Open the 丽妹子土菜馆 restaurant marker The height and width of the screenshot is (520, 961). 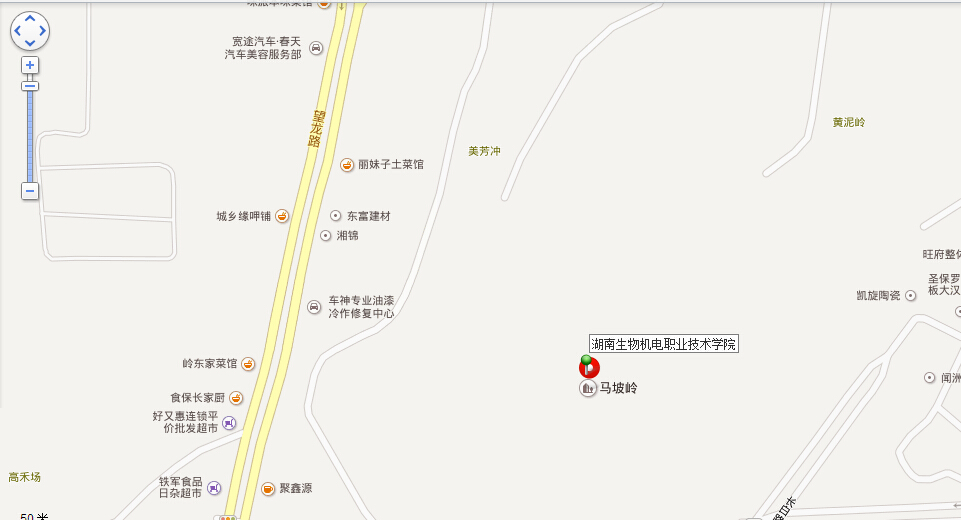tap(347, 164)
